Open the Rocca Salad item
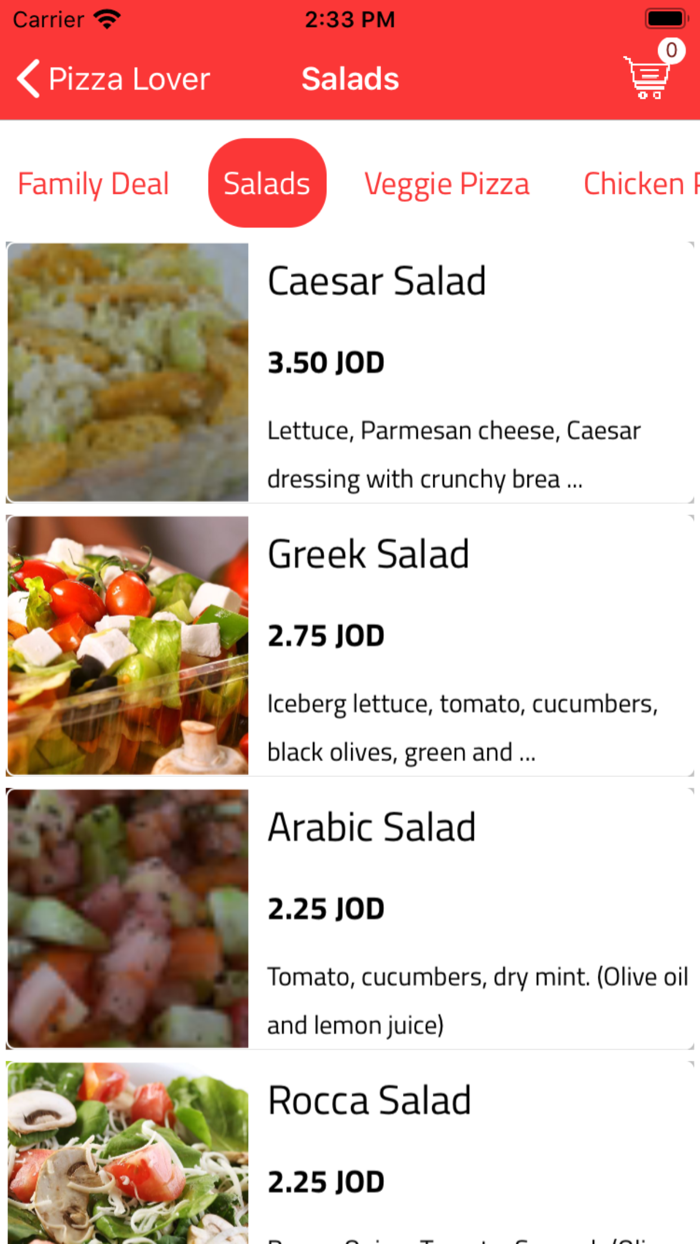Viewport: 700px width, 1244px height. pos(369,1101)
